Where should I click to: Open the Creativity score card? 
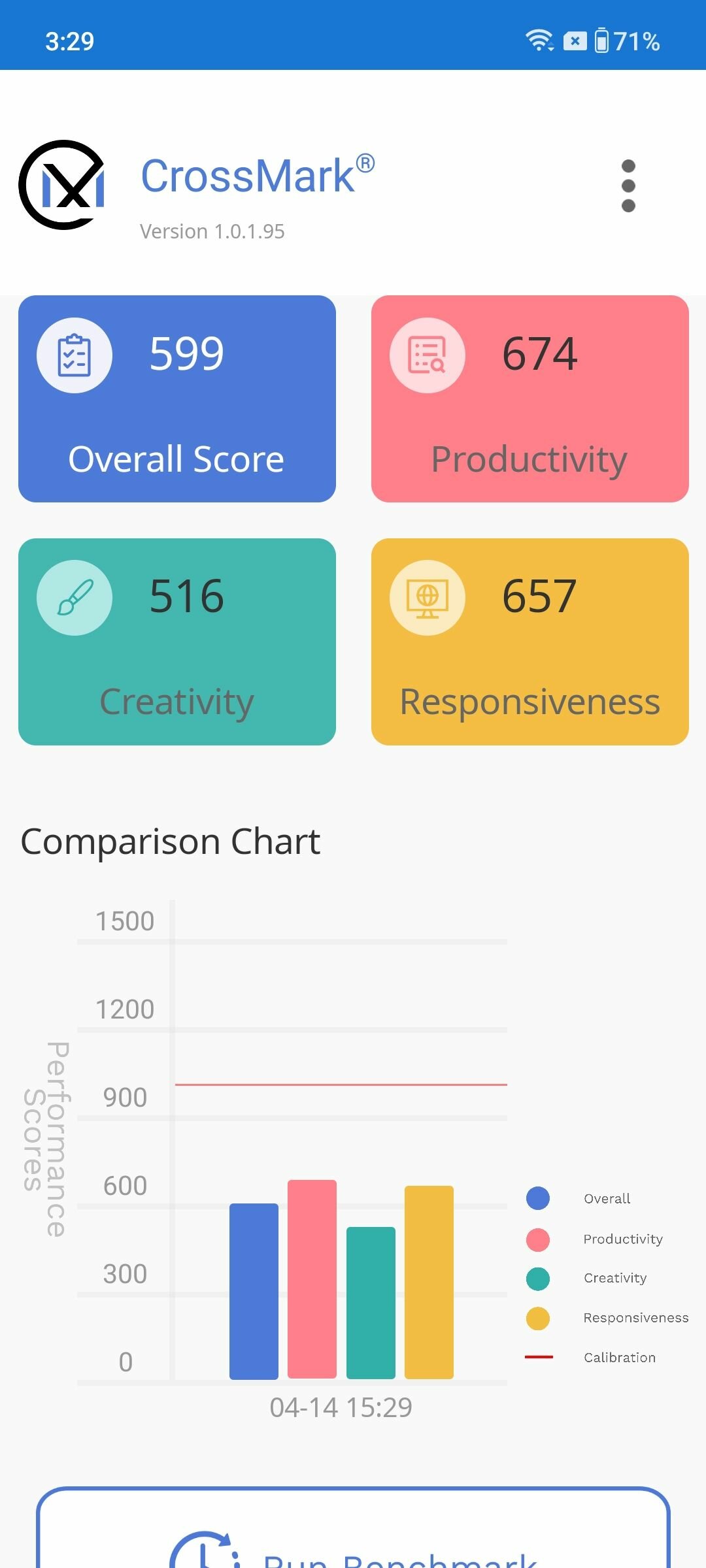click(x=177, y=642)
